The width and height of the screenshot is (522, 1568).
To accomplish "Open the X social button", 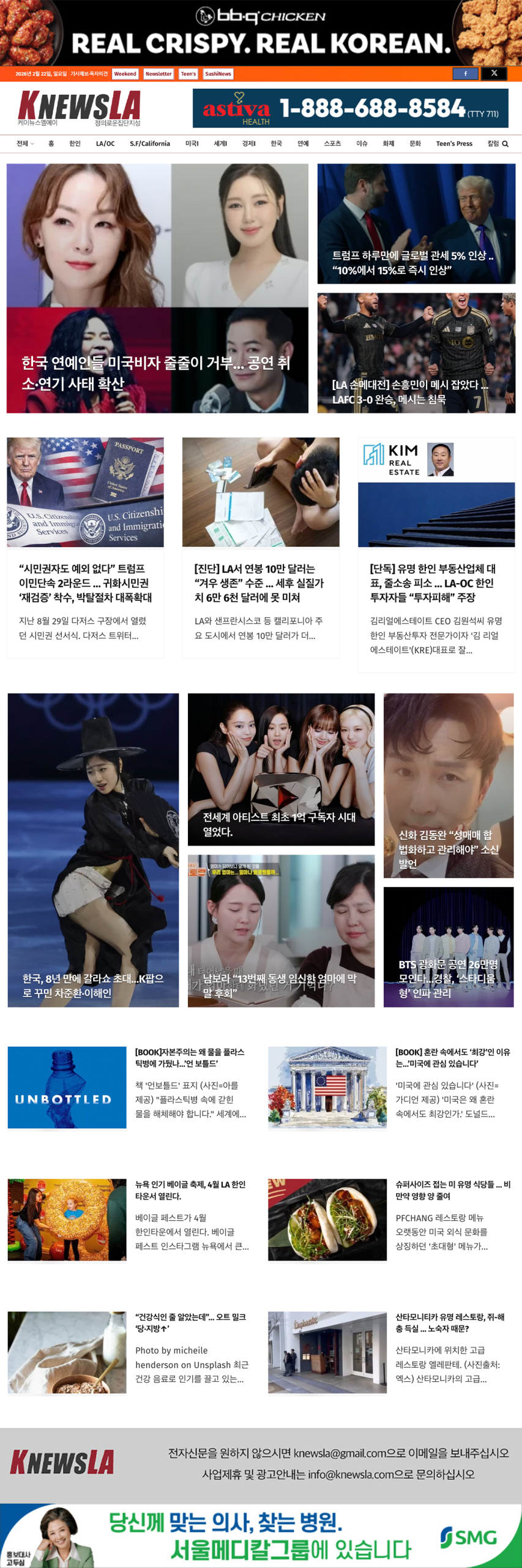I will click(494, 73).
